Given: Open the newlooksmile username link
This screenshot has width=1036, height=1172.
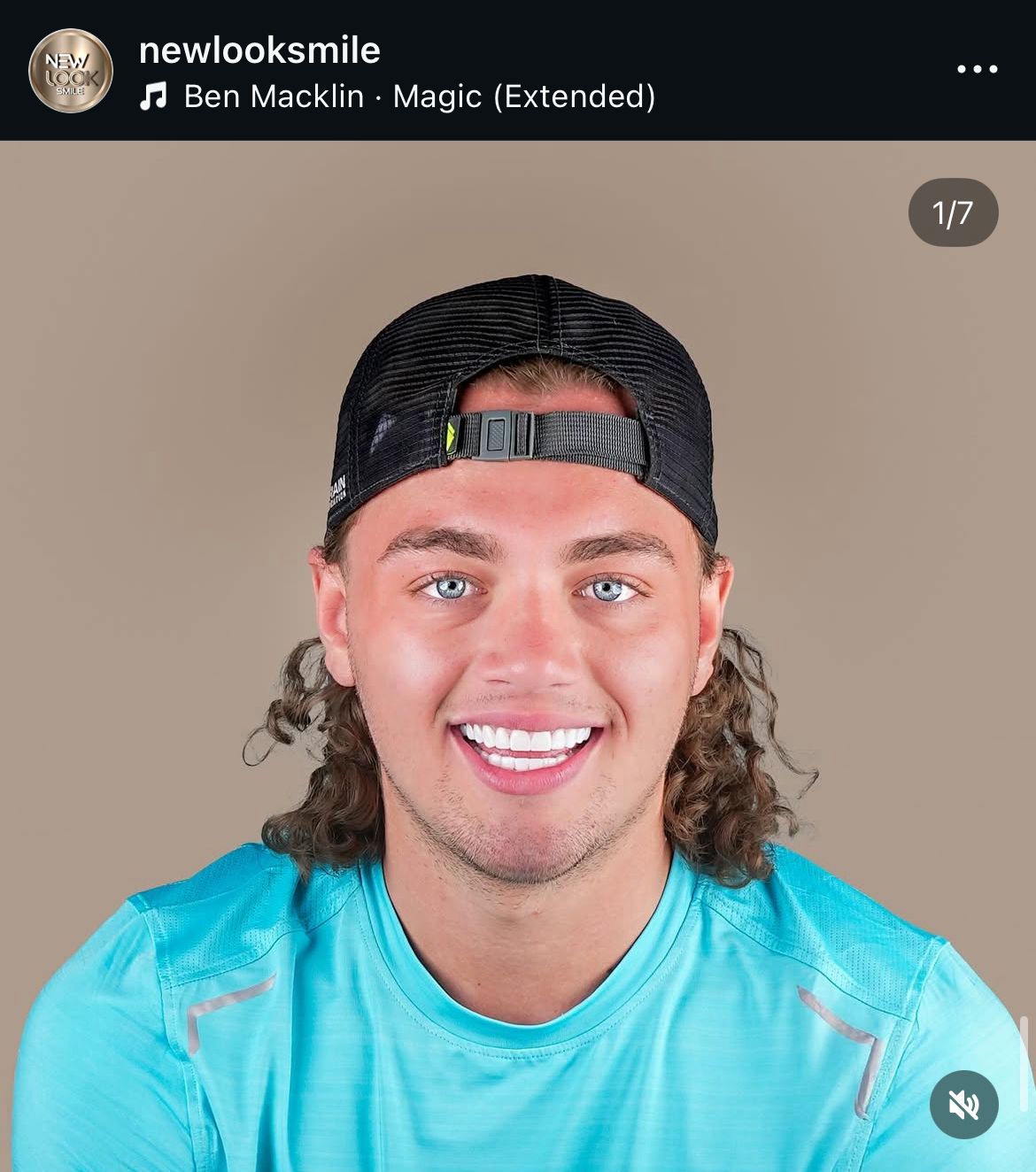Looking at the screenshot, I should (259, 50).
